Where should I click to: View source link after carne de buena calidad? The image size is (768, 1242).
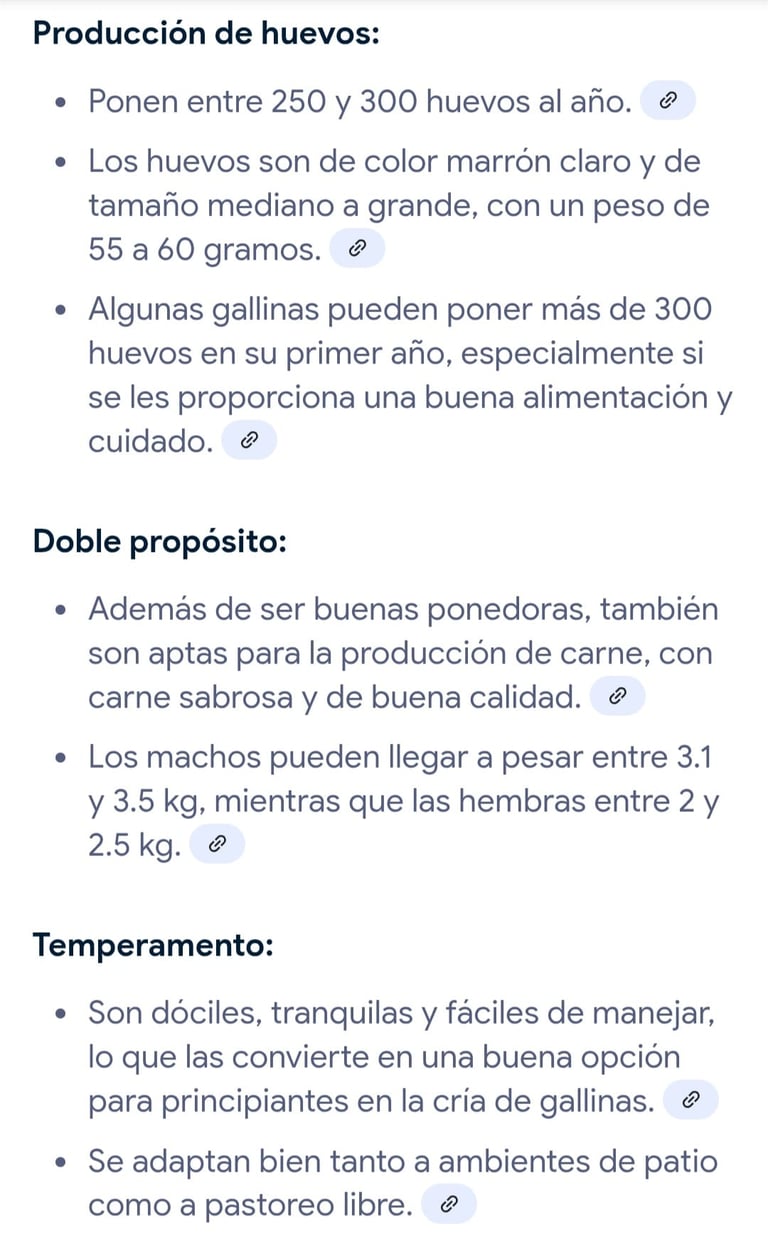(x=618, y=697)
